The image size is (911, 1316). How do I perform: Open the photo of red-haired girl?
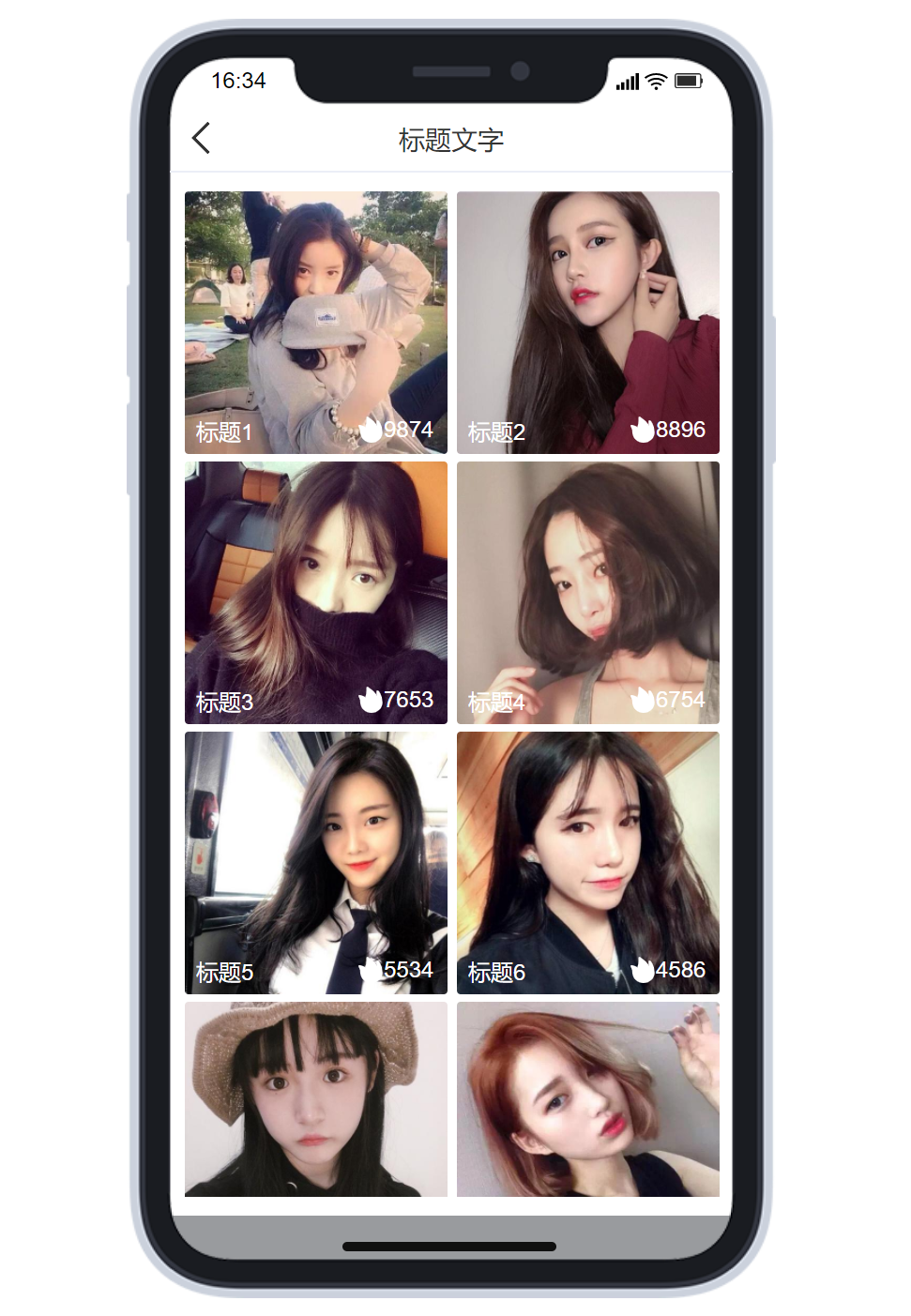pyautogui.click(x=587, y=1098)
